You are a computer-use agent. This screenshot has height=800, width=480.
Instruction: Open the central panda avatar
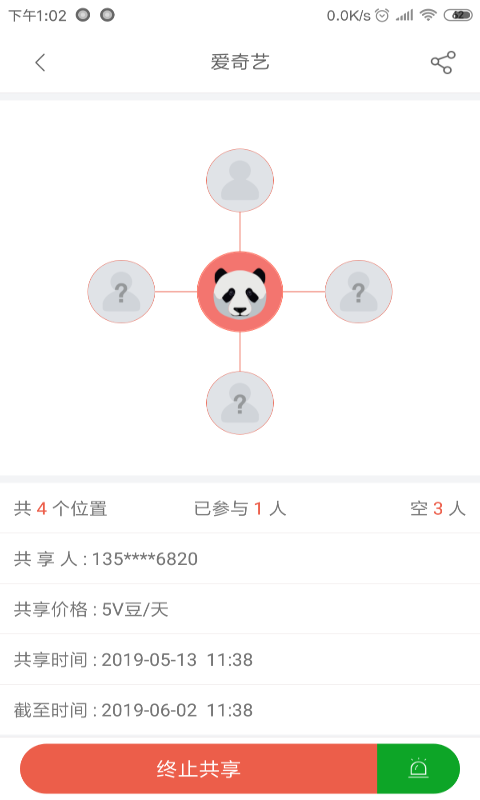240,292
